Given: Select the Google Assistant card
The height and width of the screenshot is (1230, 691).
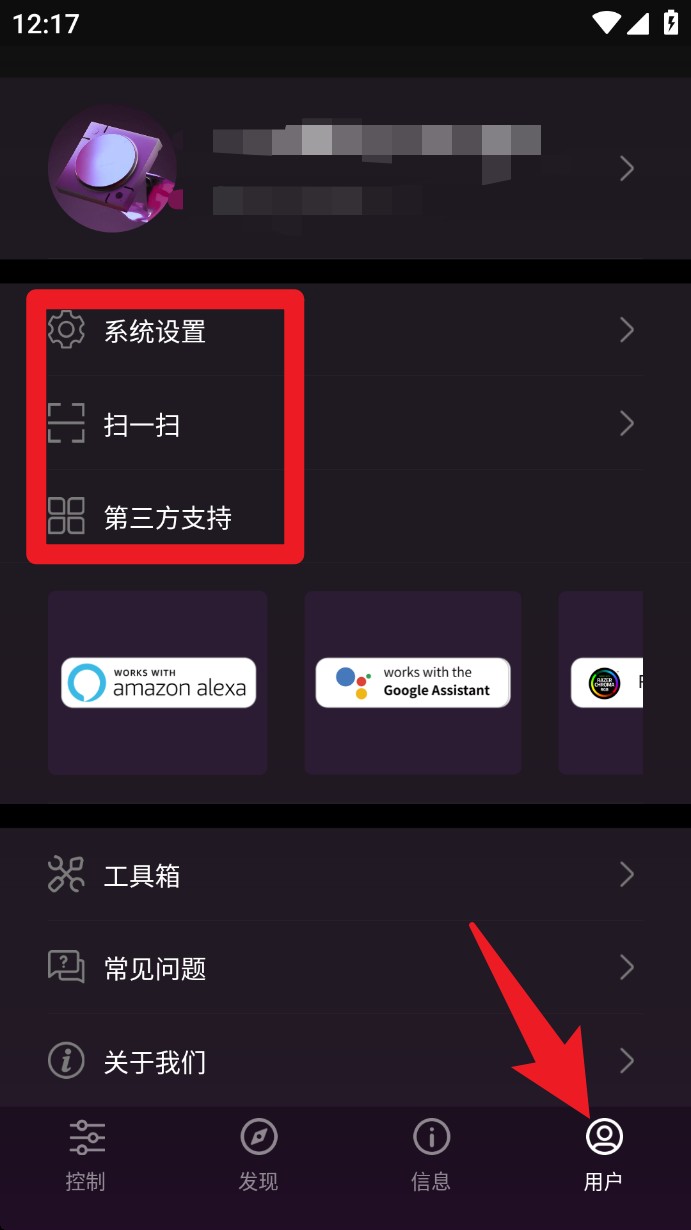Looking at the screenshot, I should pos(413,683).
